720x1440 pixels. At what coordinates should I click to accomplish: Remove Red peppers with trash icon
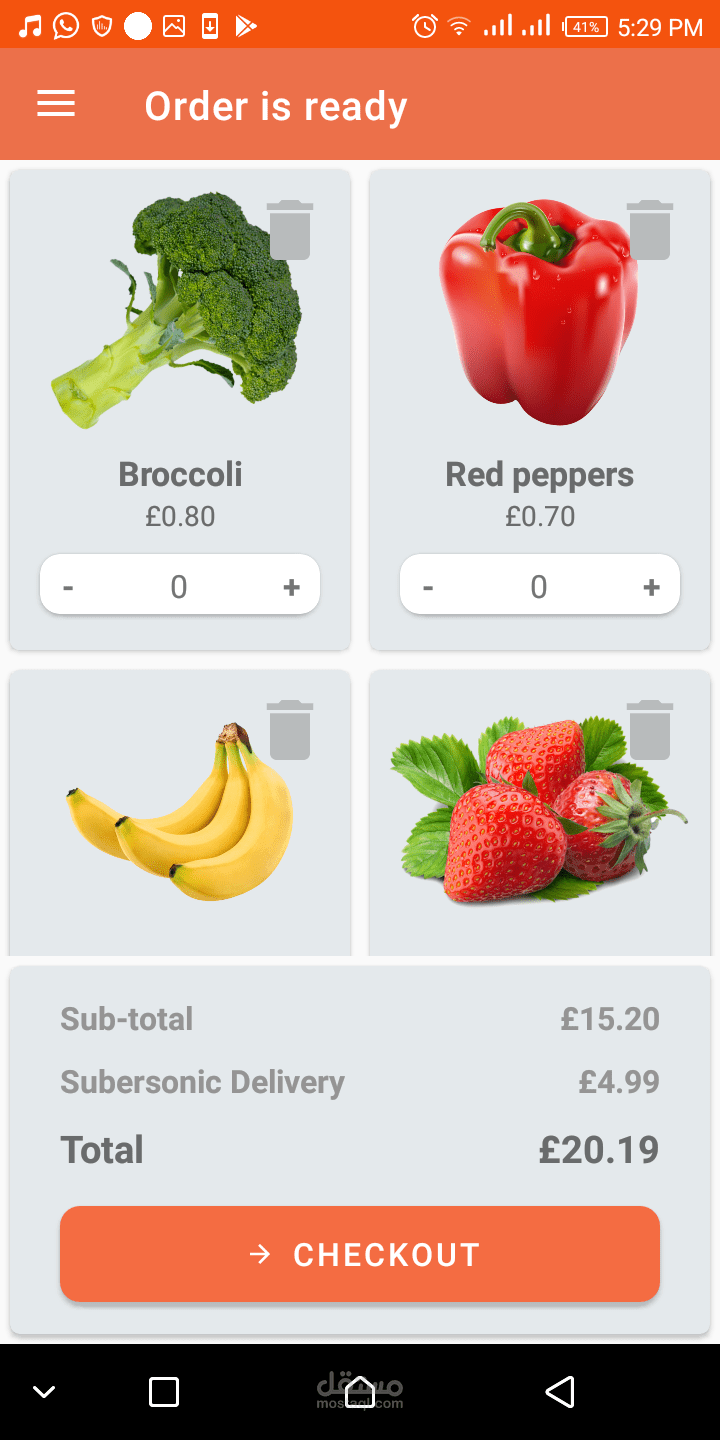click(x=650, y=230)
